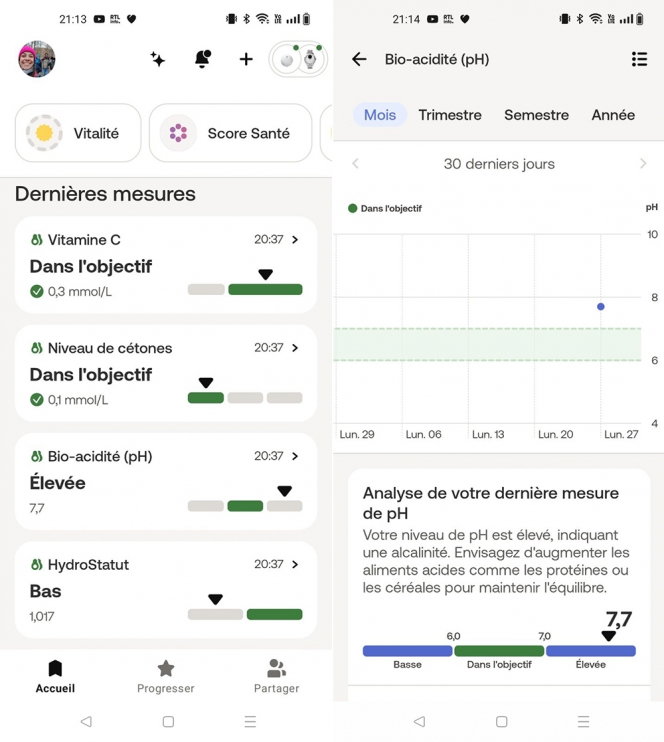Open the connected devices button
The width and height of the screenshot is (664, 742).
pyautogui.click(x=298, y=60)
